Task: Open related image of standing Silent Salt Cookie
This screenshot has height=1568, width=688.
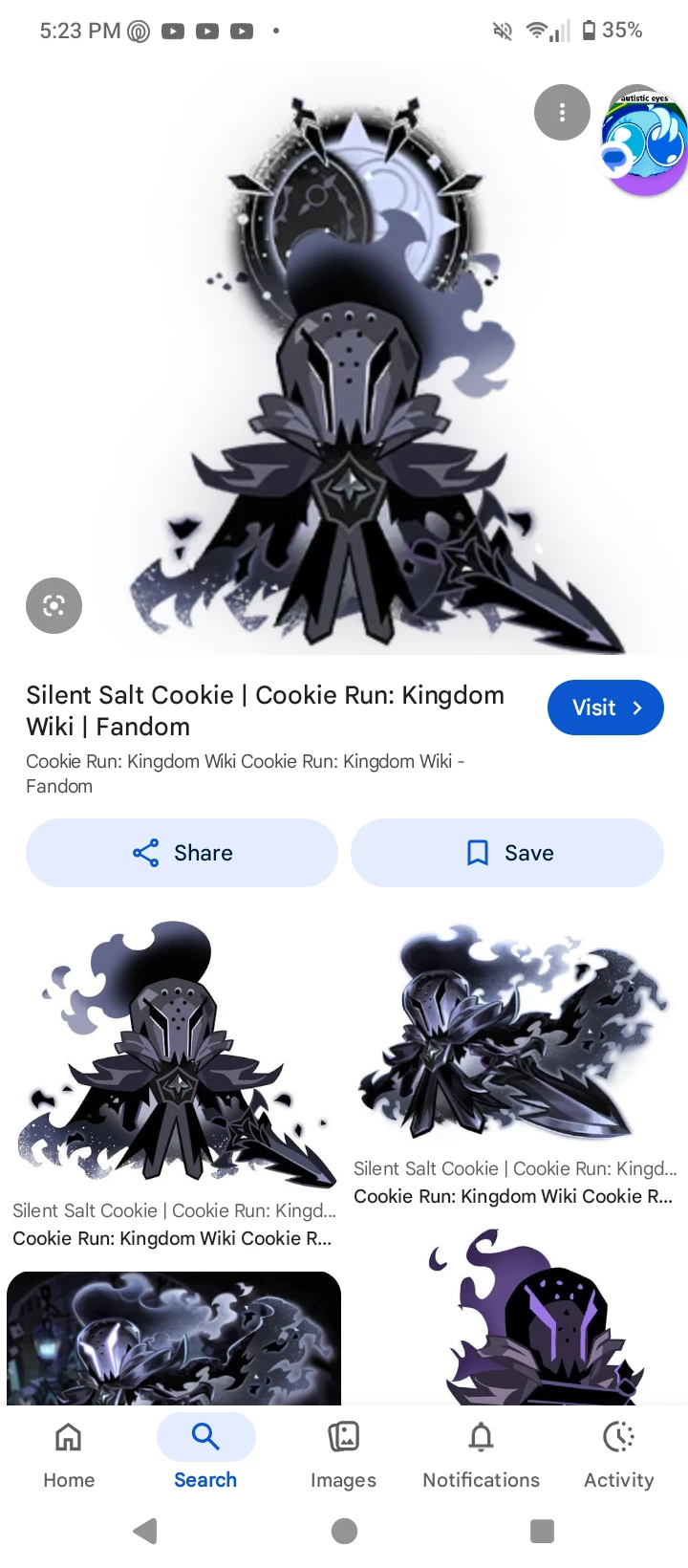Action: [x=175, y=1052]
